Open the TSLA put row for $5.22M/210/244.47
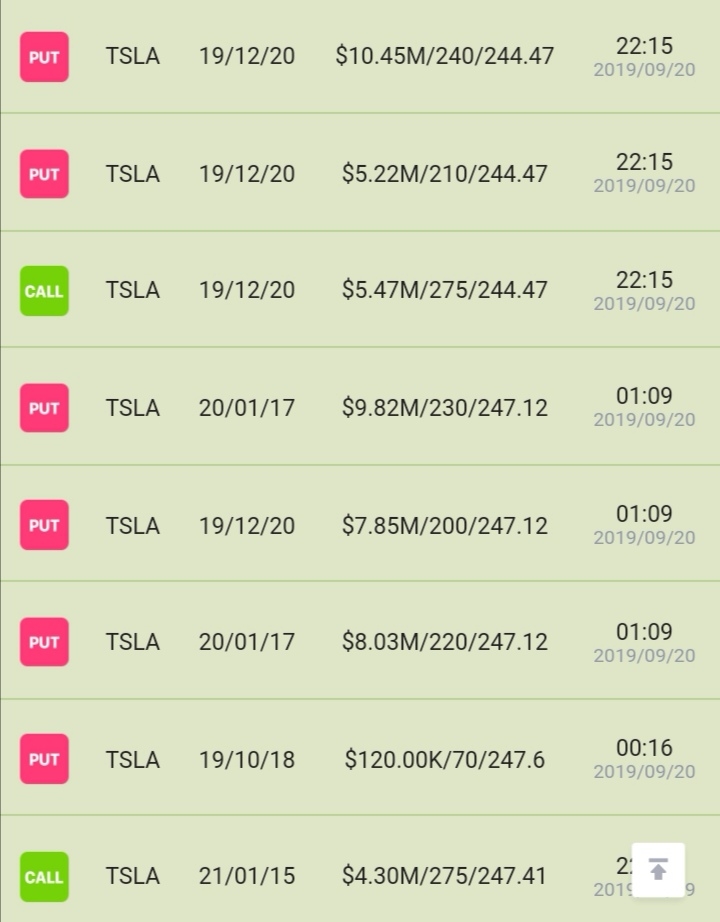 pyautogui.click(x=444, y=174)
